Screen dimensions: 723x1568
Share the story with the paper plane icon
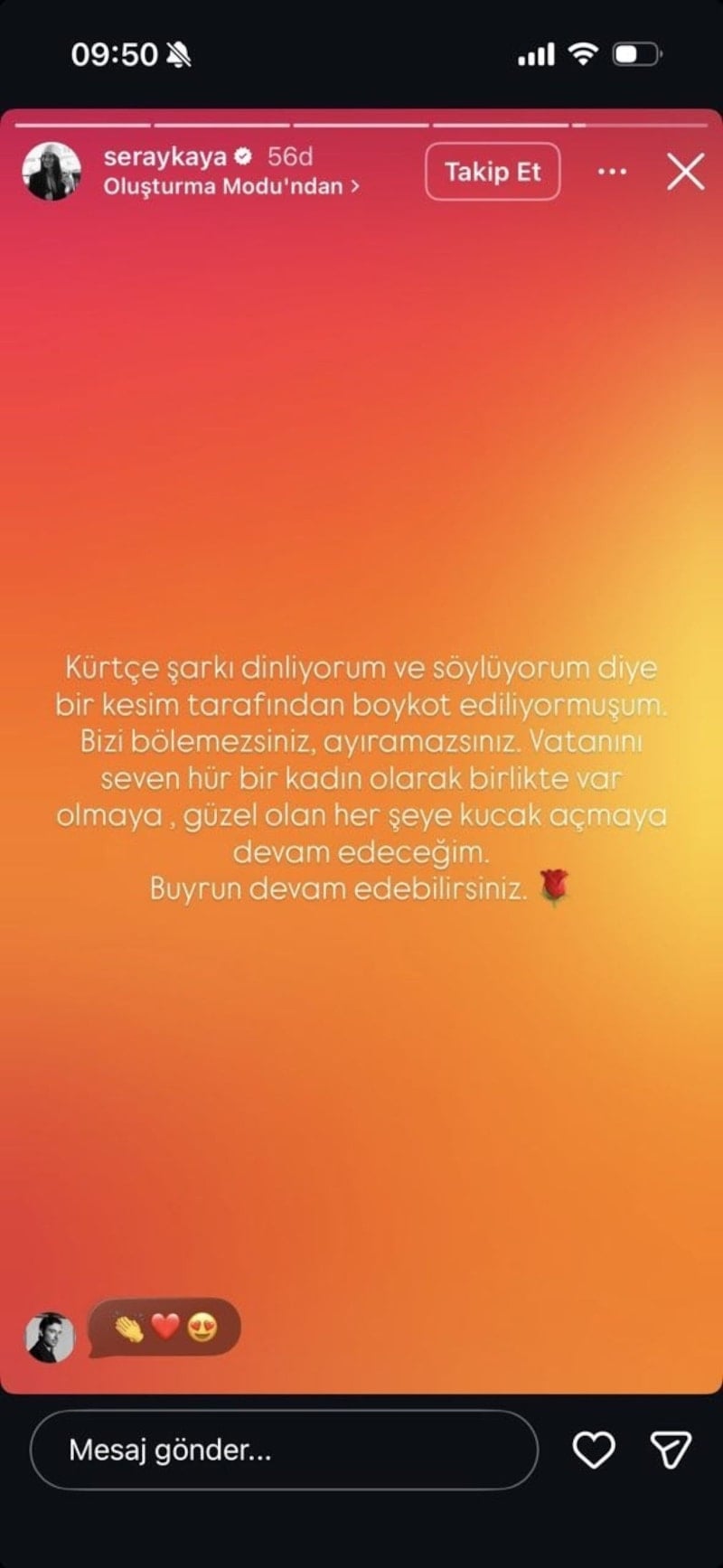click(671, 1450)
